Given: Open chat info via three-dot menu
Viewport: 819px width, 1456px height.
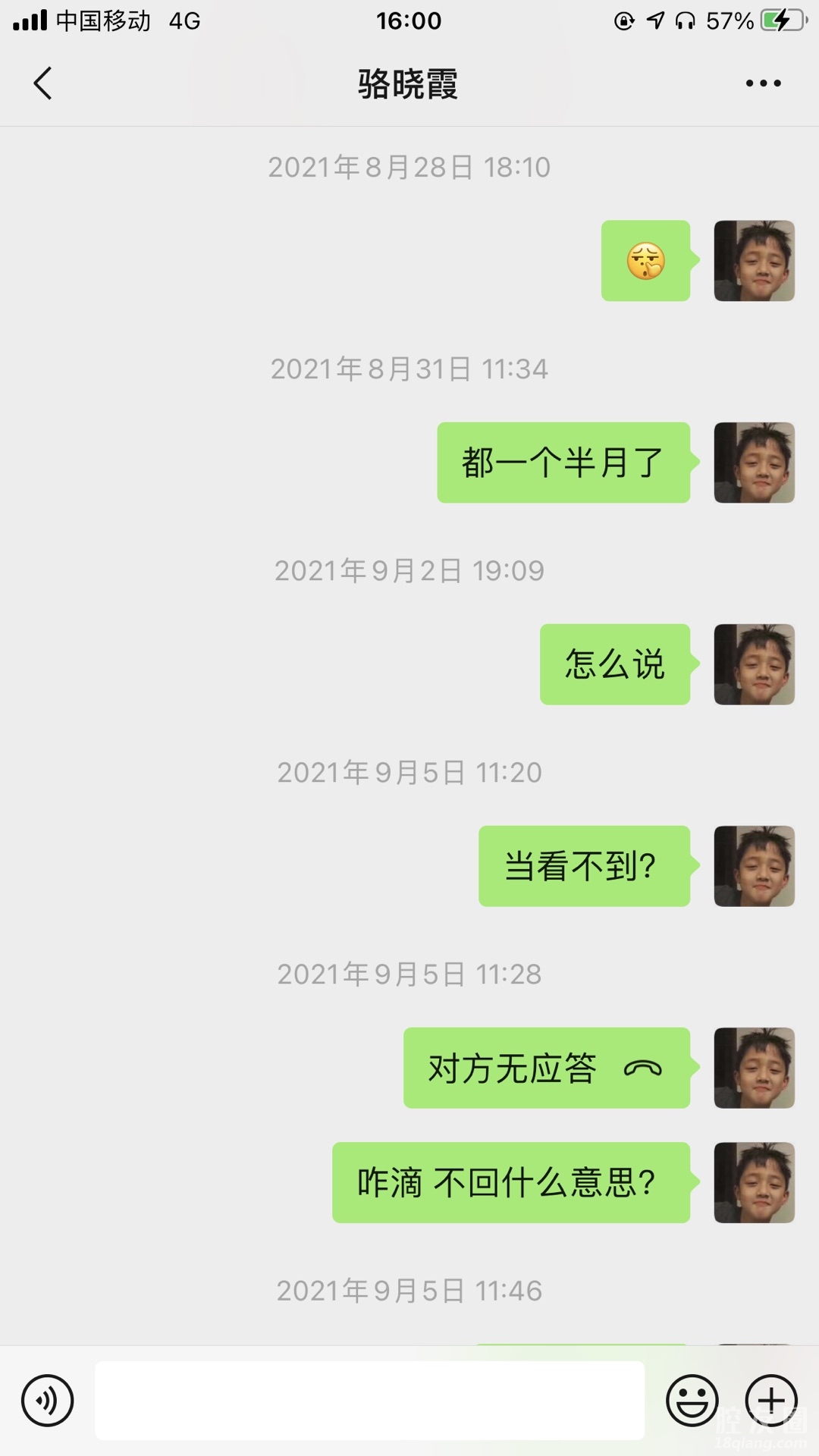Looking at the screenshot, I should coord(763,83).
